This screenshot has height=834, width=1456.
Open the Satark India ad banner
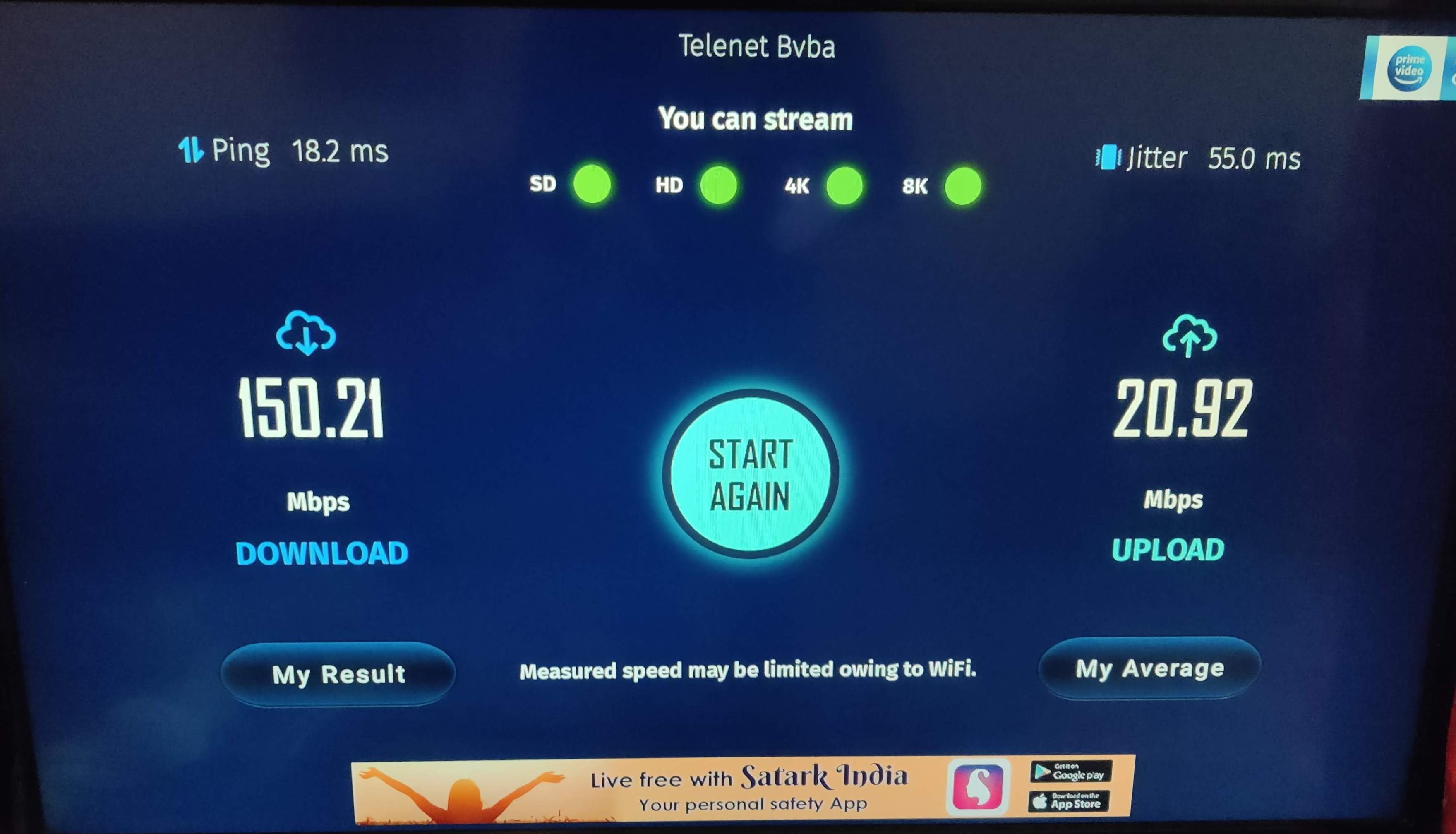[x=742, y=790]
